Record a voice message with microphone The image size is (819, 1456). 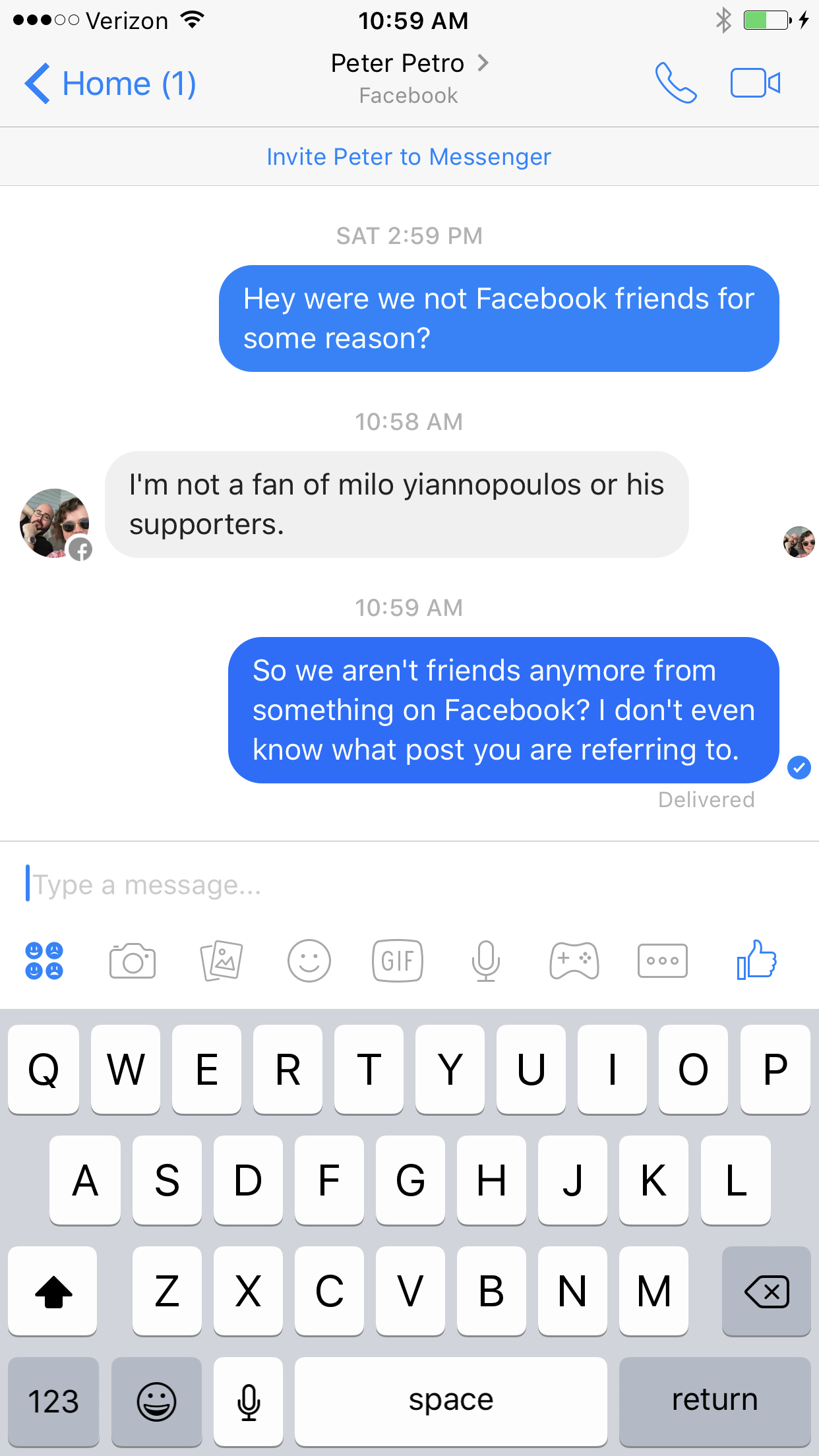[x=486, y=960]
